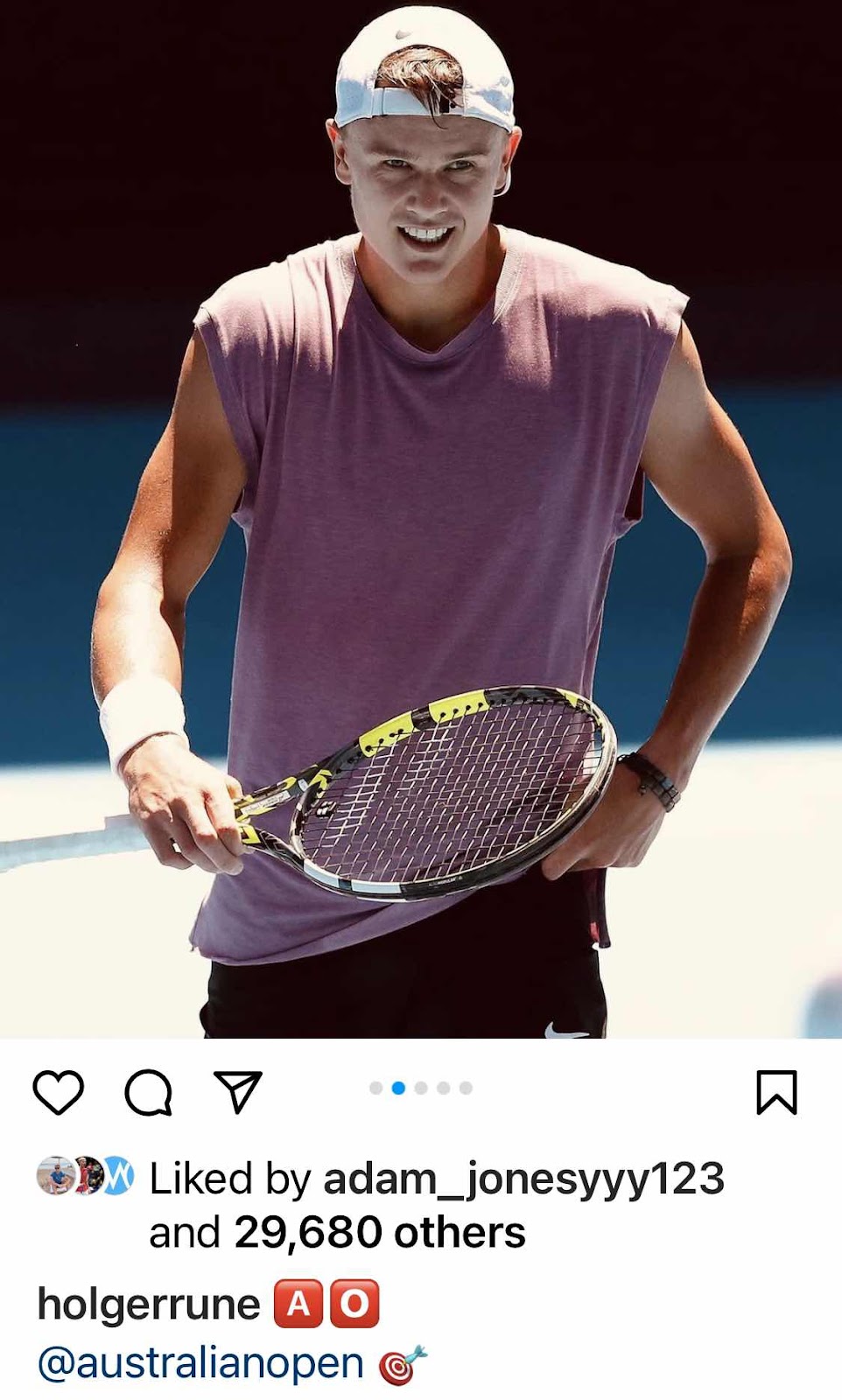
Task: Share the post via paper plane icon
Action: click(238, 1091)
